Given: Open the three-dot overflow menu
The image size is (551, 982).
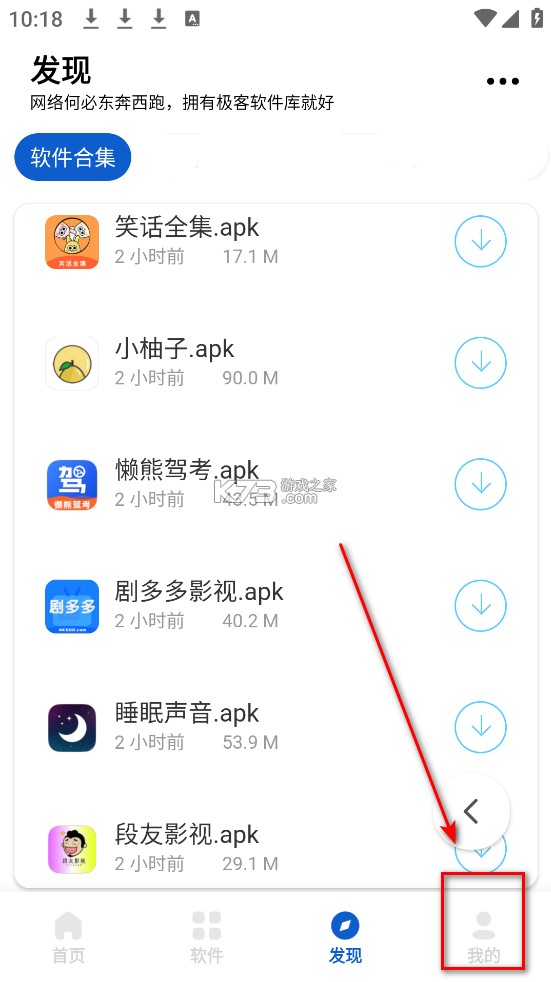Looking at the screenshot, I should (x=503, y=81).
